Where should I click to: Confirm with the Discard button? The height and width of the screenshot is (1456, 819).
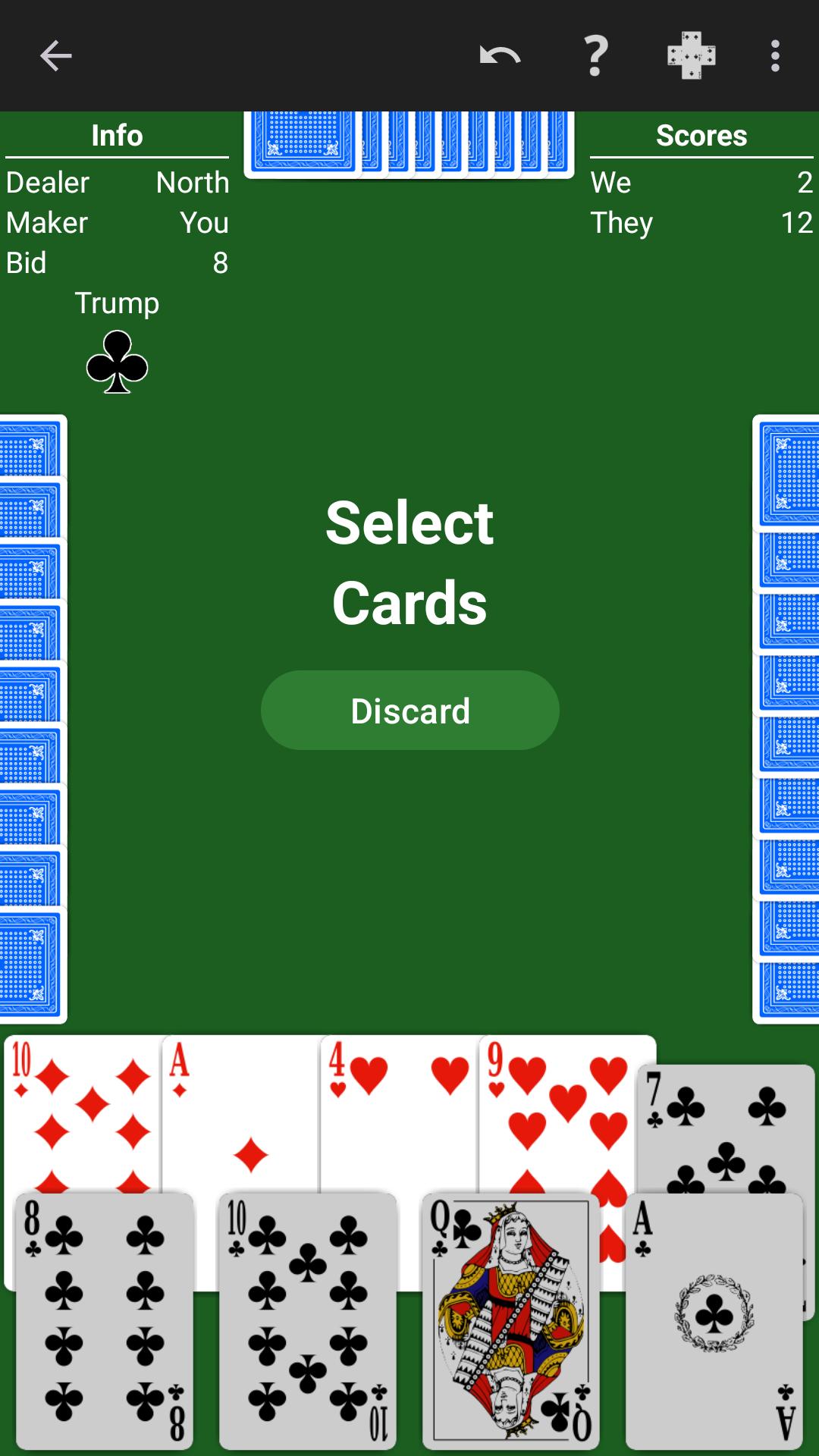(410, 711)
